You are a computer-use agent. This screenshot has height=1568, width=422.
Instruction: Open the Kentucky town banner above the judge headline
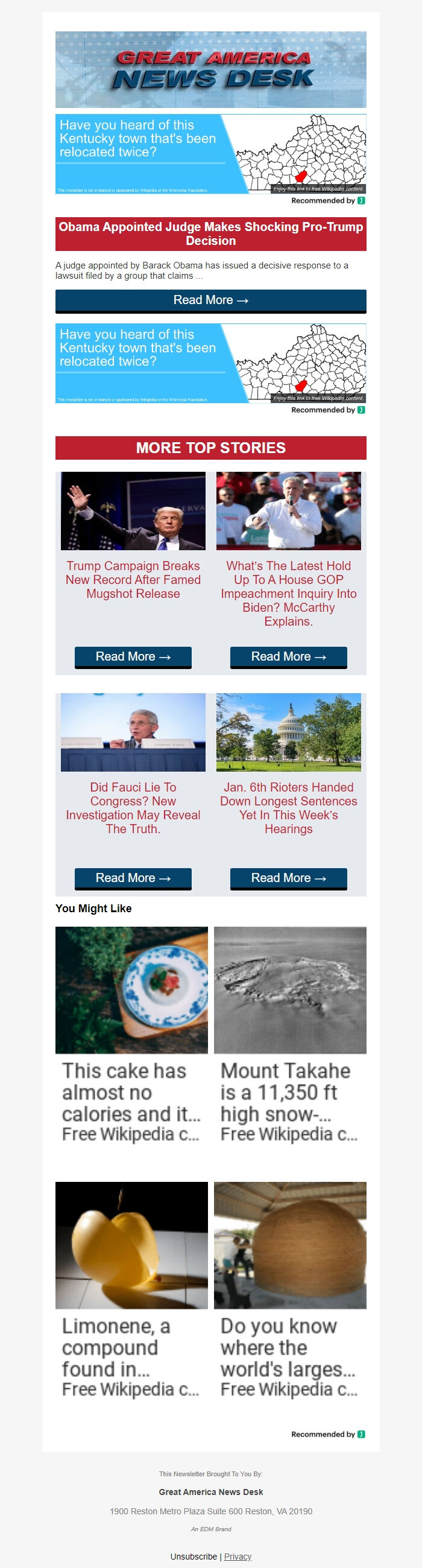tap(210, 154)
